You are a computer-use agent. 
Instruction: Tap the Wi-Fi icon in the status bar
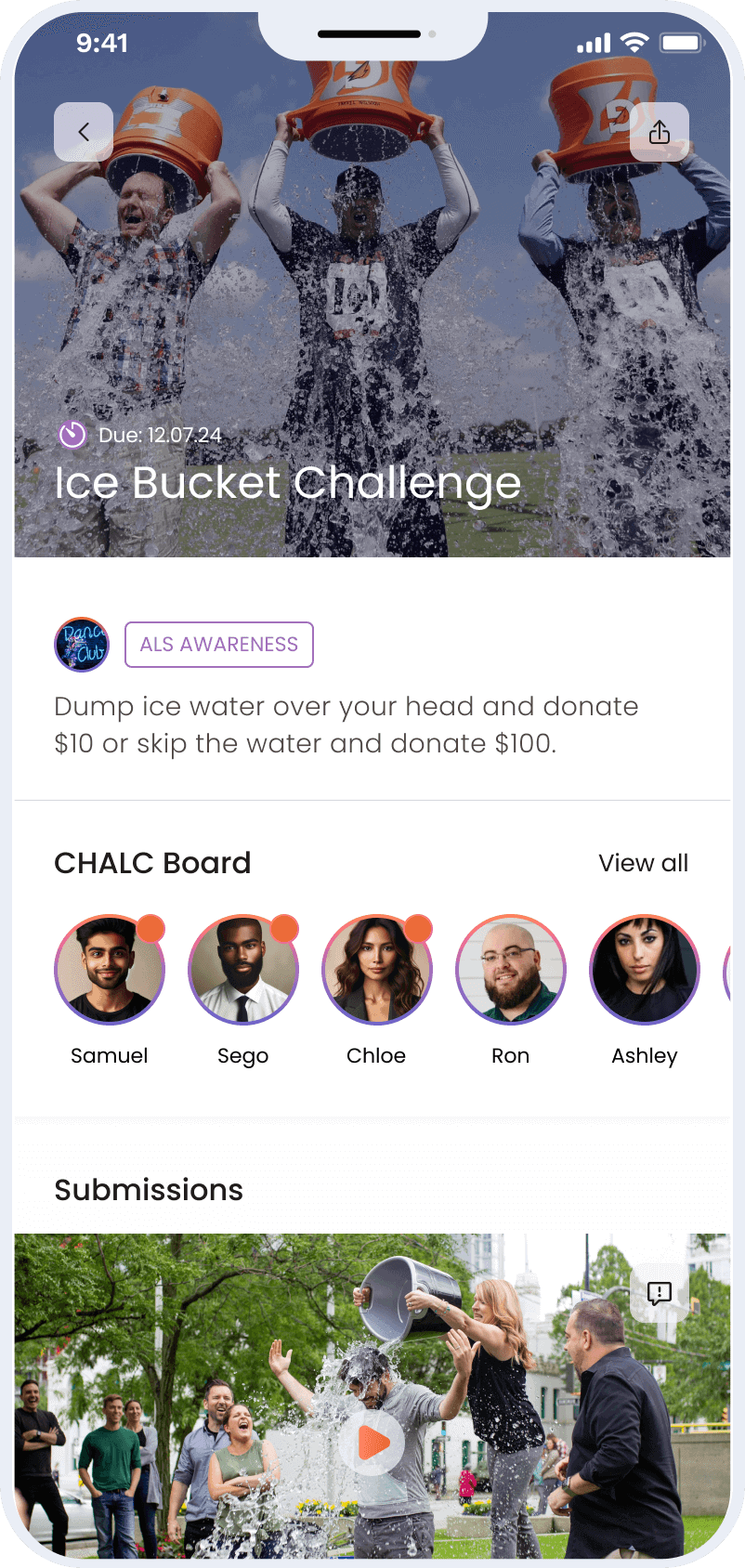[633, 42]
